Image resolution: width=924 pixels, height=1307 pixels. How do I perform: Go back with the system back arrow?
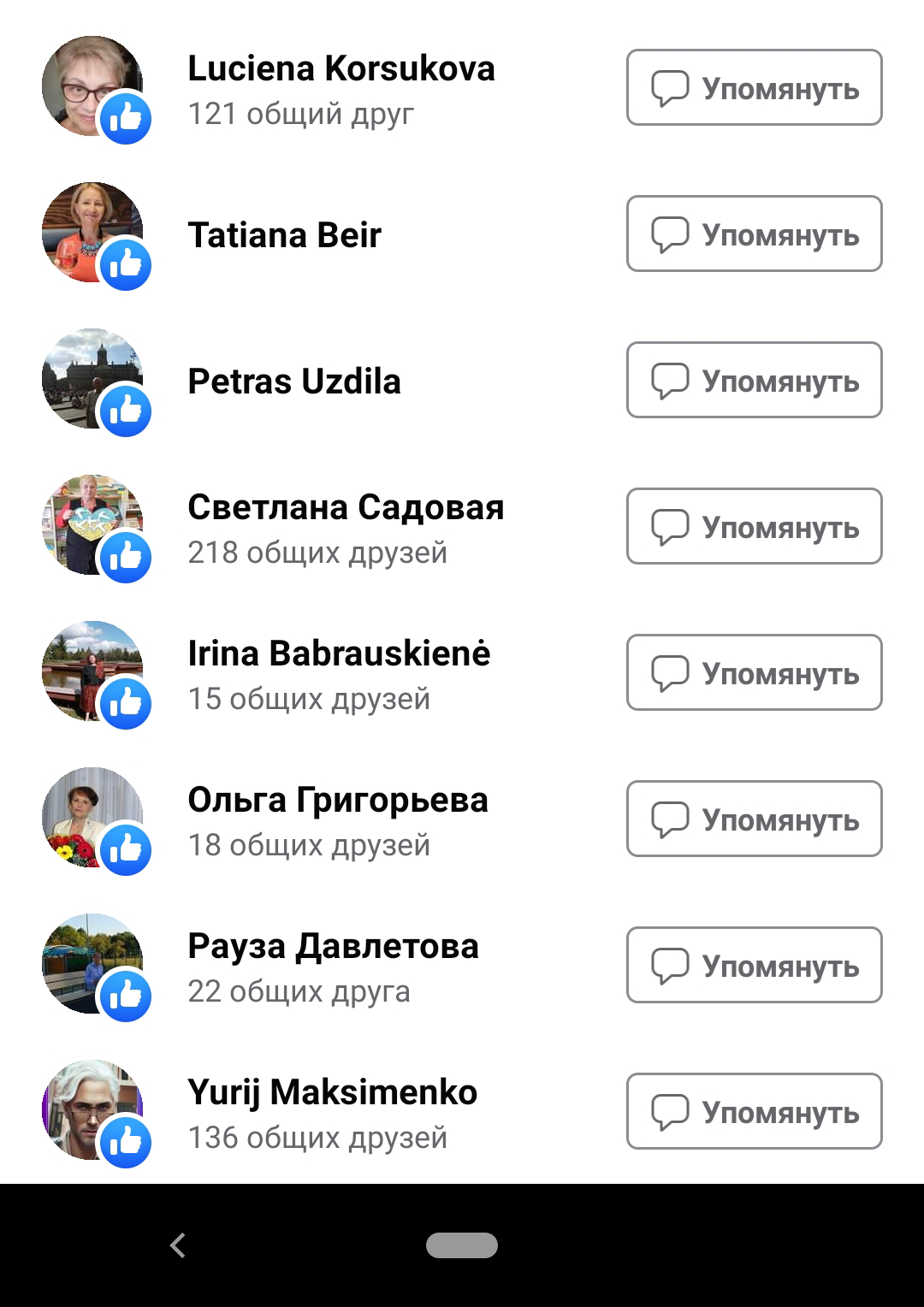(178, 1245)
